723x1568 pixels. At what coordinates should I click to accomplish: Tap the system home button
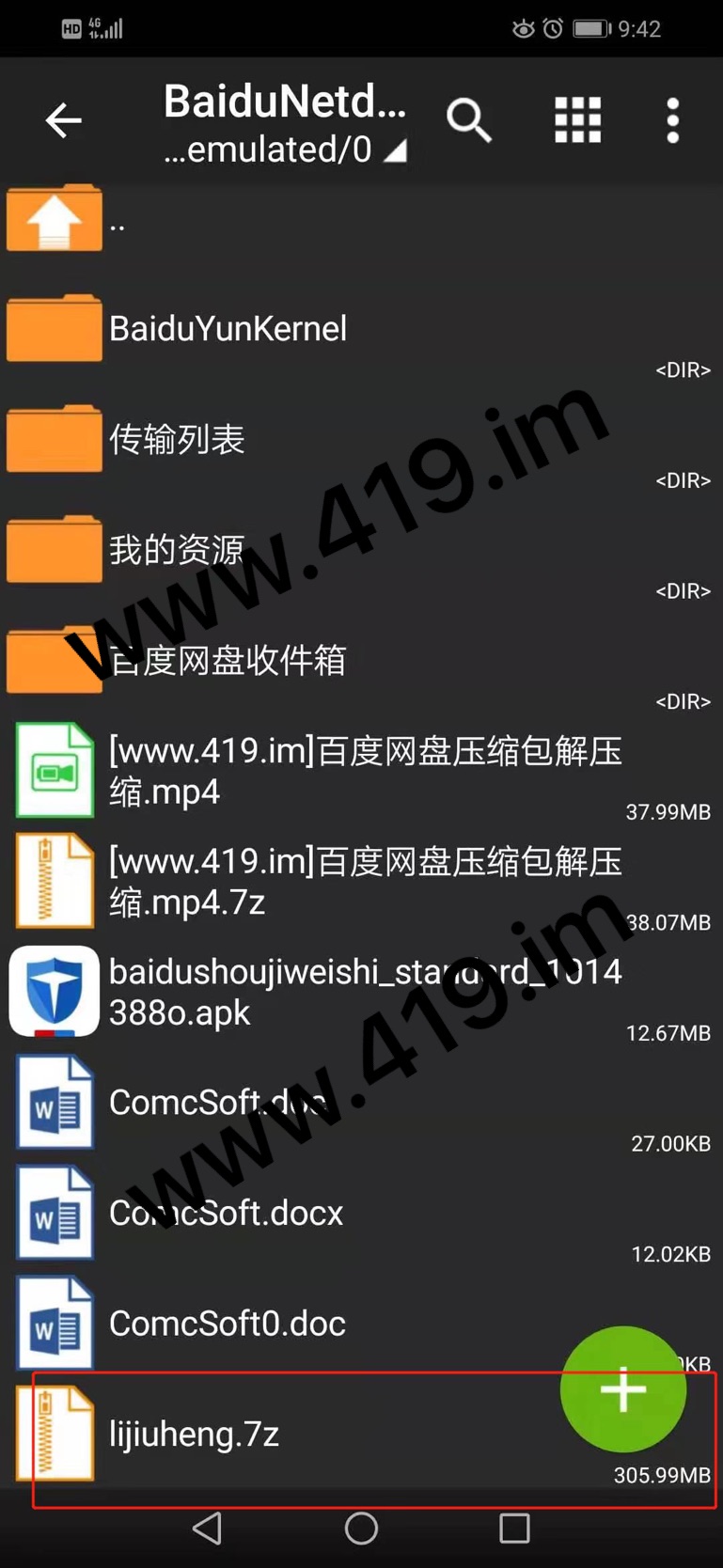click(x=361, y=1529)
